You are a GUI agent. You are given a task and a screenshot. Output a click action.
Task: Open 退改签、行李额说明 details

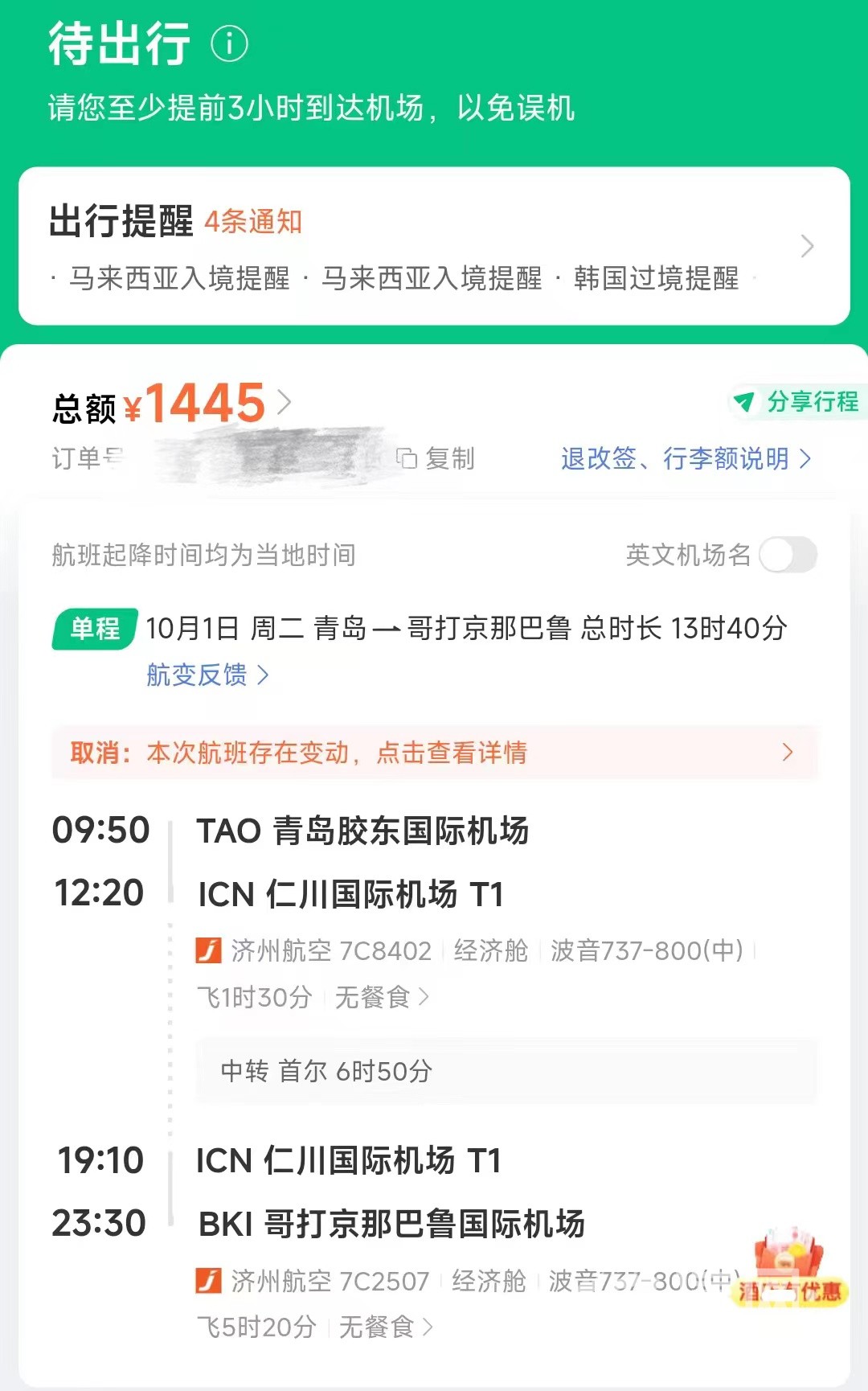(686, 458)
